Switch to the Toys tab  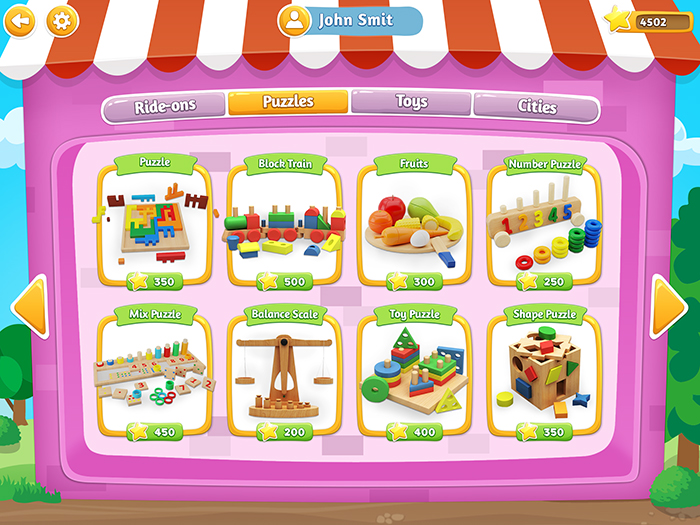tap(411, 102)
